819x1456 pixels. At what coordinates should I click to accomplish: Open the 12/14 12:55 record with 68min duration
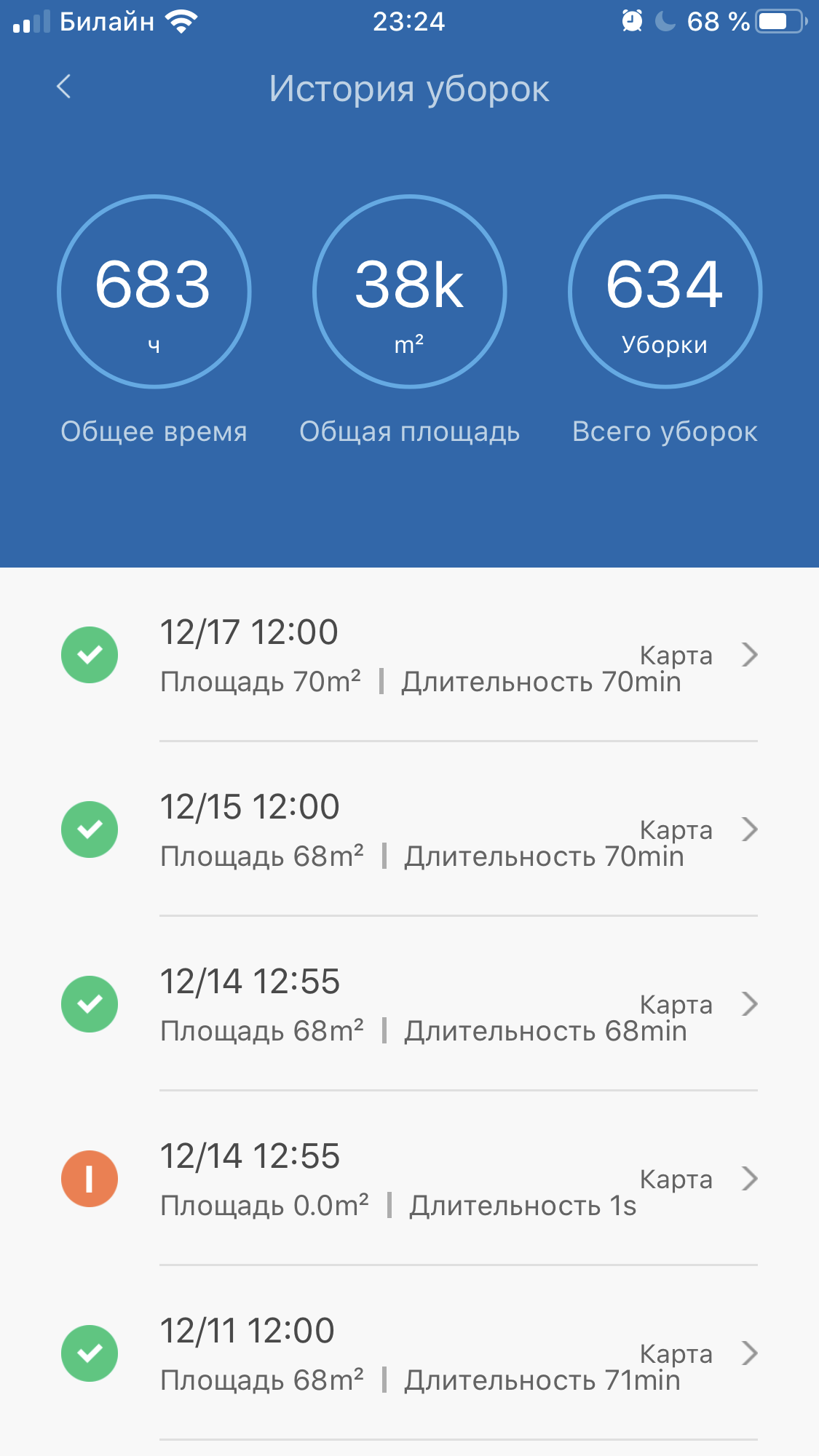pos(409,1004)
